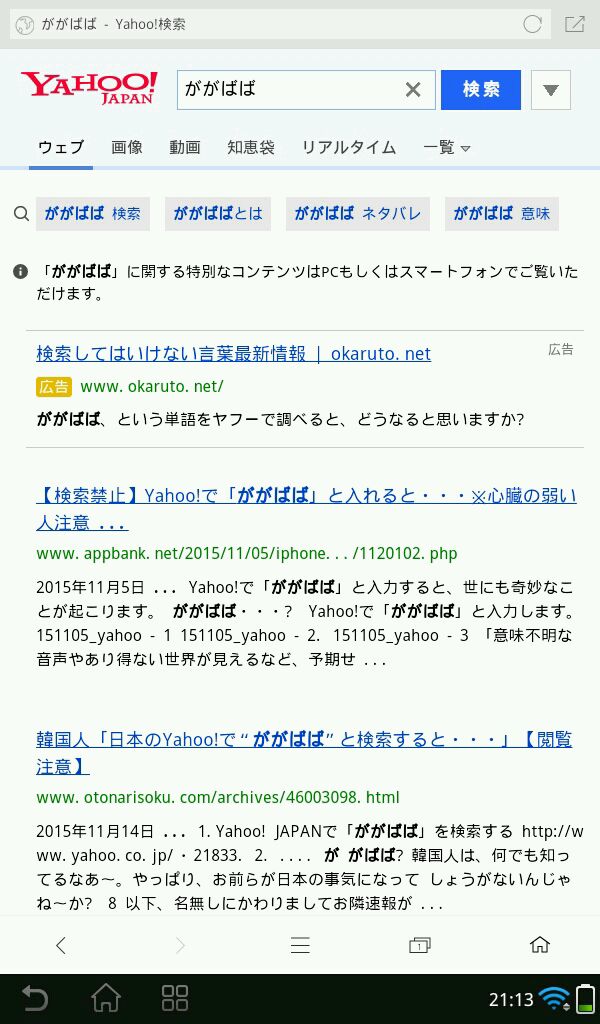Expand the search options dropdown arrow

[551, 90]
